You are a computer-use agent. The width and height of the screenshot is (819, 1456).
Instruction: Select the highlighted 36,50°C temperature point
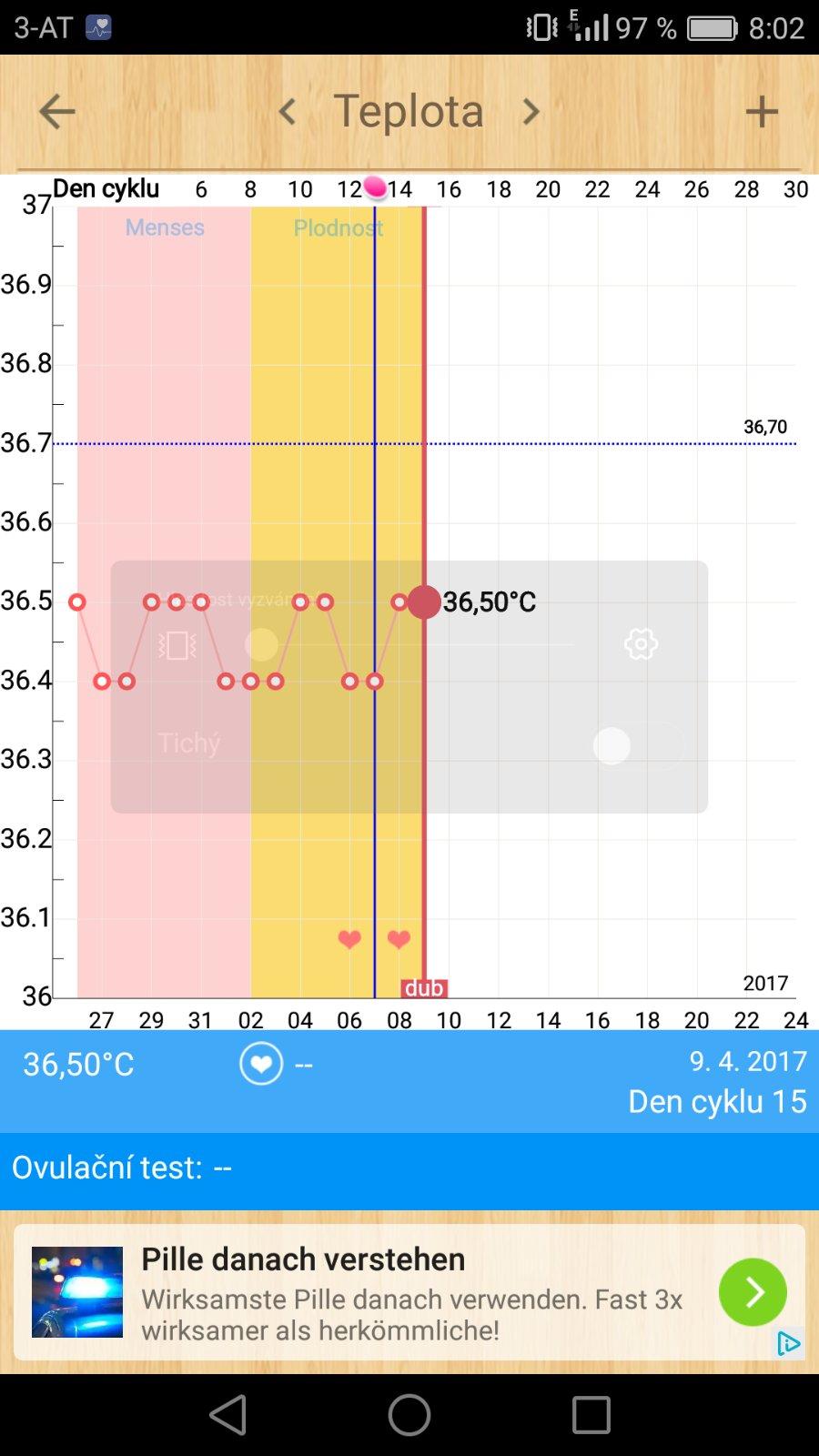pos(424,602)
